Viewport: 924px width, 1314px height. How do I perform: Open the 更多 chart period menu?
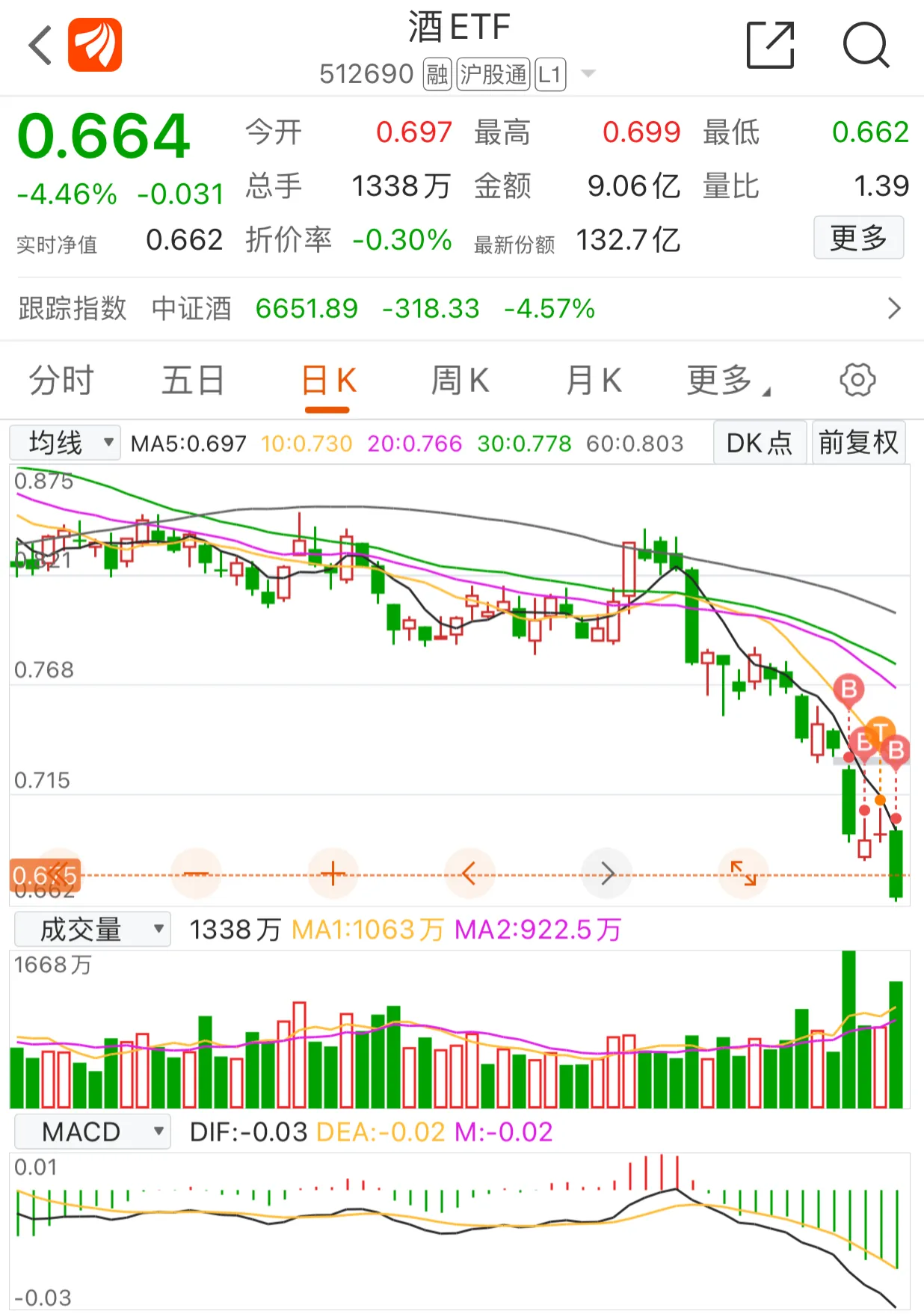tap(727, 381)
